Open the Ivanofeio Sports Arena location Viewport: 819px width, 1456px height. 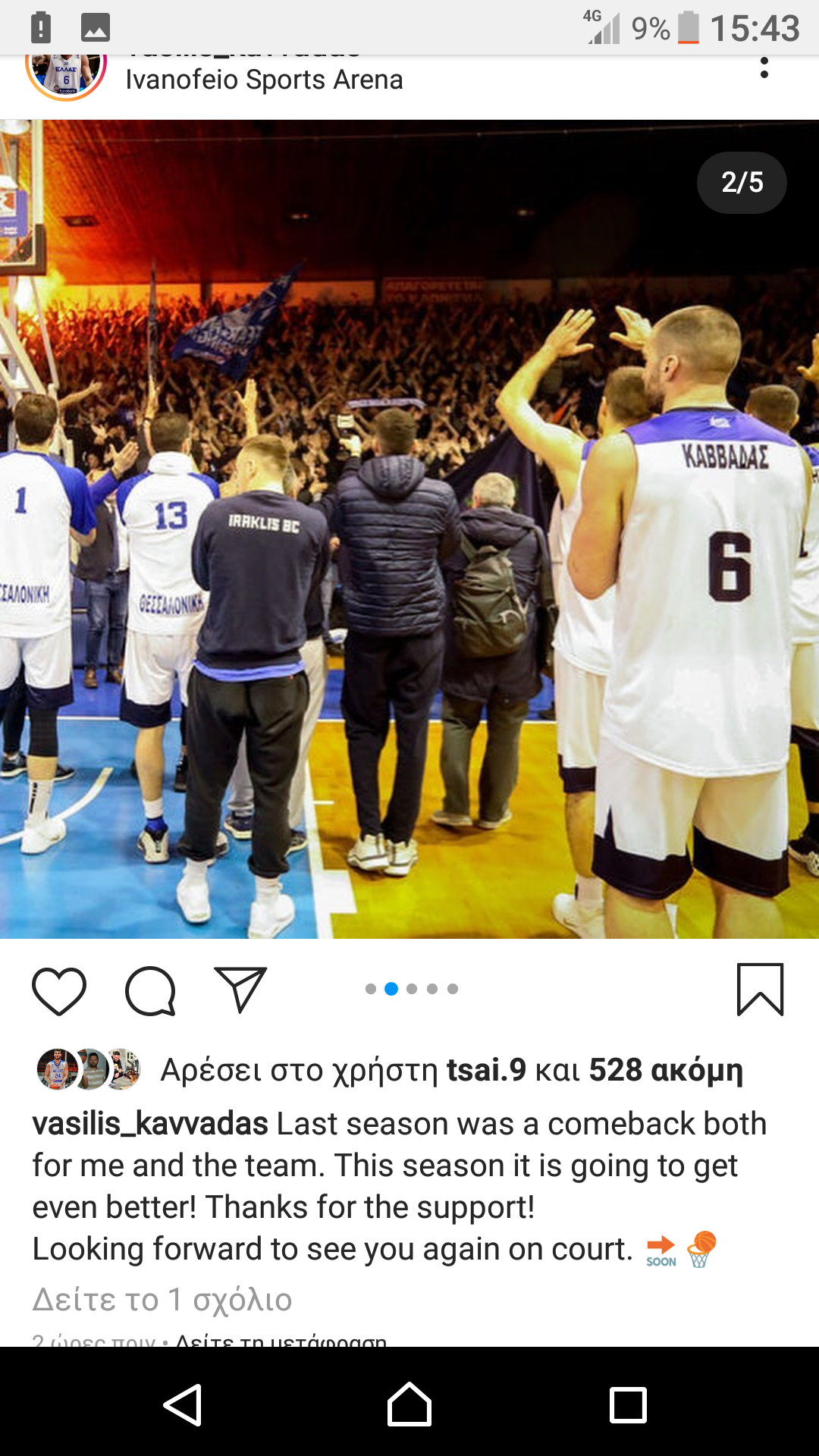point(264,80)
